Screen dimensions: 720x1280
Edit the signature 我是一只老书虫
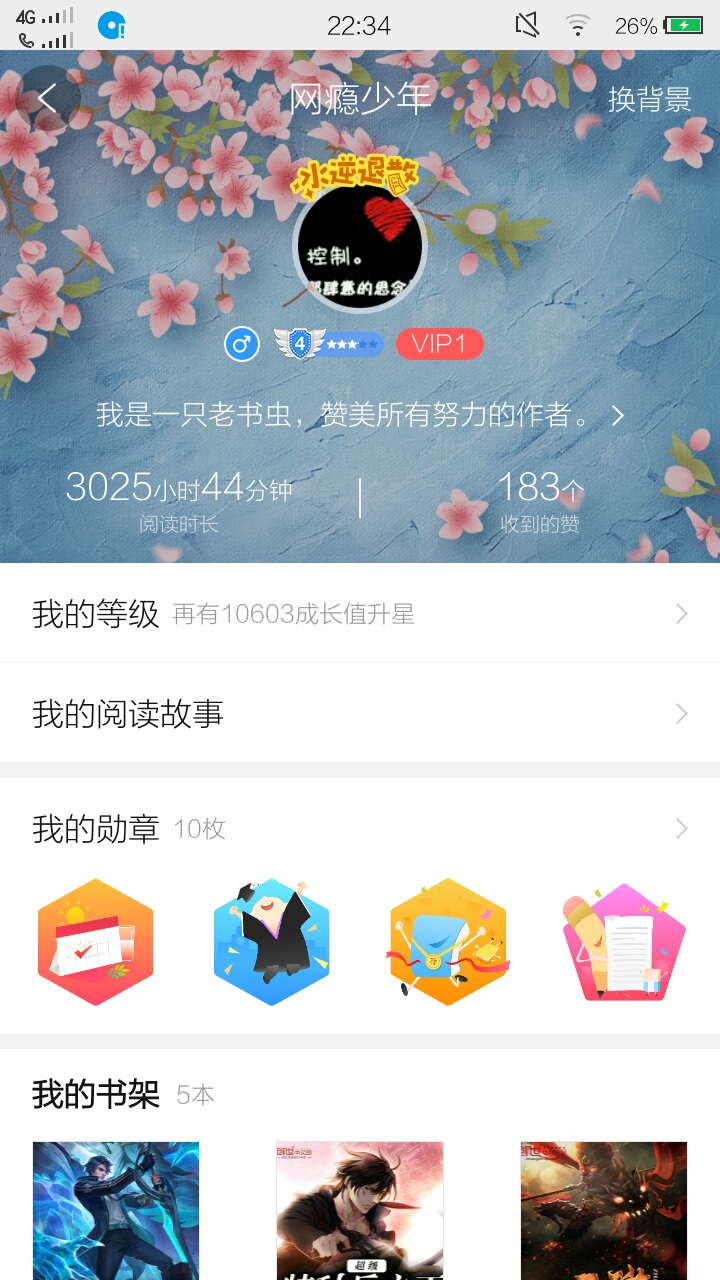360,415
